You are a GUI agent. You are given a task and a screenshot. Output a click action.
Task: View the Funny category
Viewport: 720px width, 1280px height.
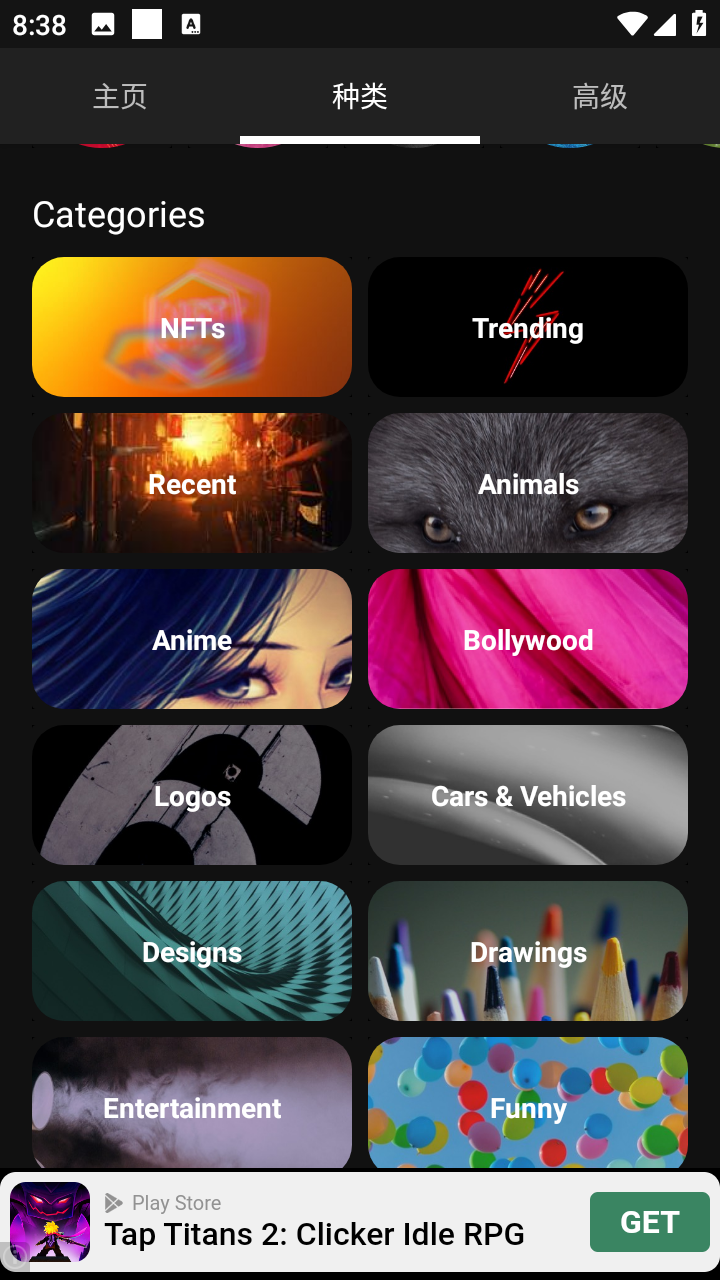click(528, 1103)
